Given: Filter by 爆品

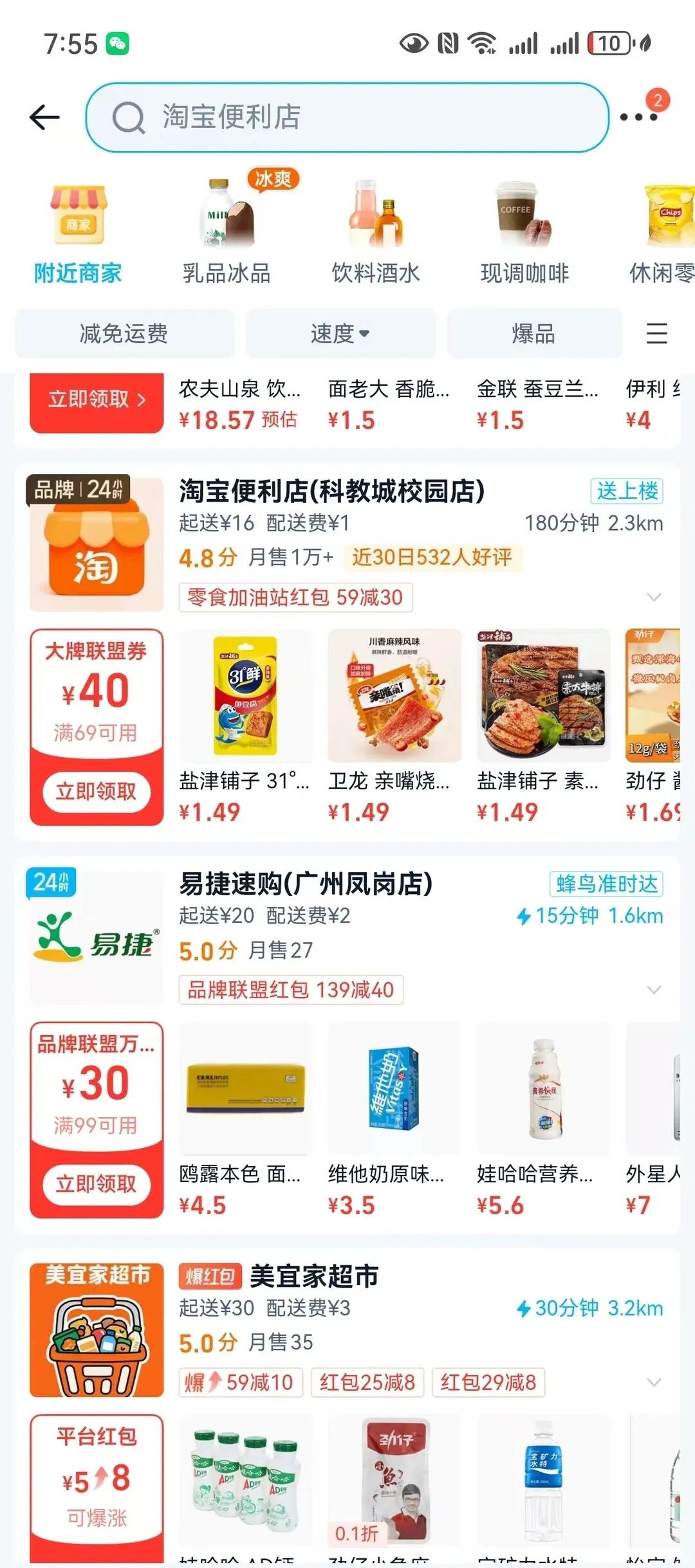Looking at the screenshot, I should click(533, 333).
